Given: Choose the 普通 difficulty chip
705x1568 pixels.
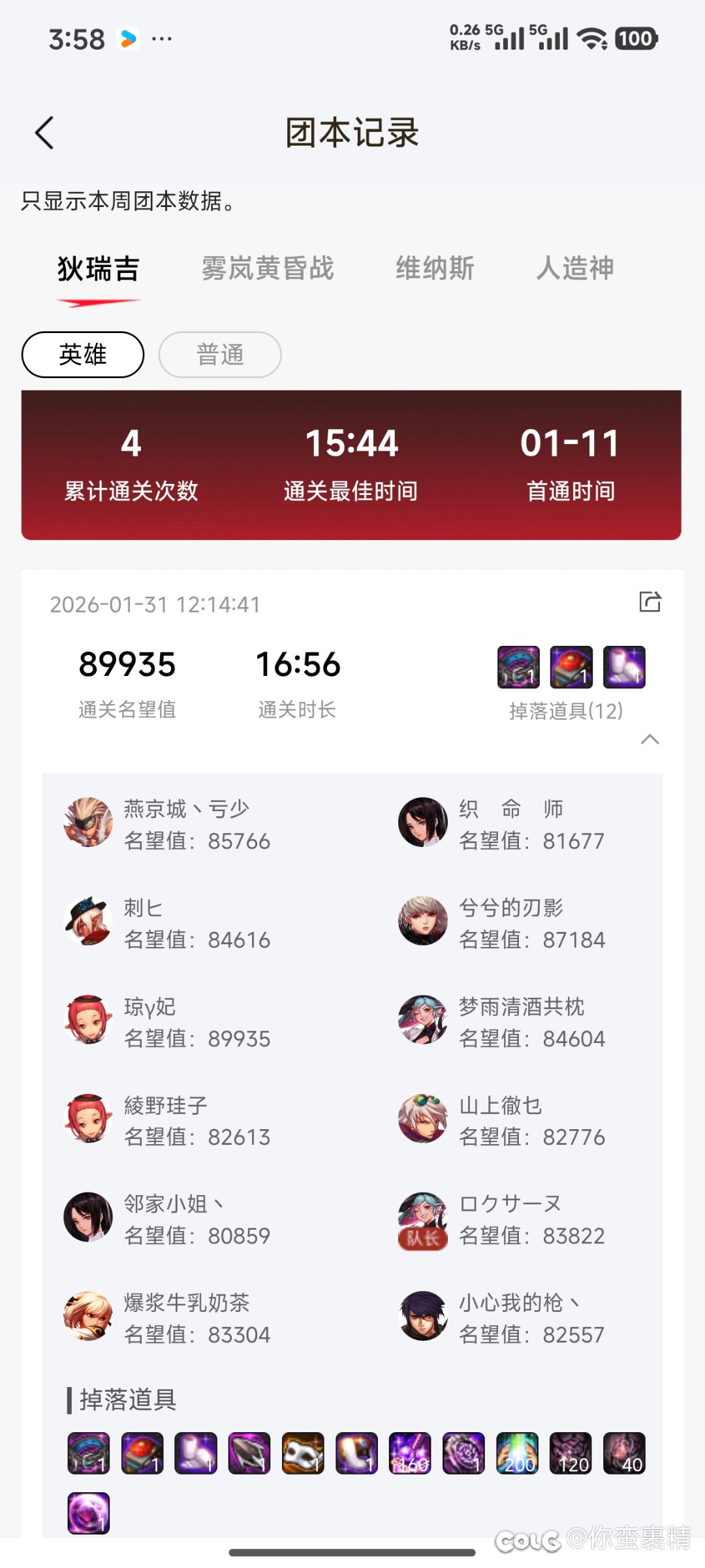Looking at the screenshot, I should point(220,355).
